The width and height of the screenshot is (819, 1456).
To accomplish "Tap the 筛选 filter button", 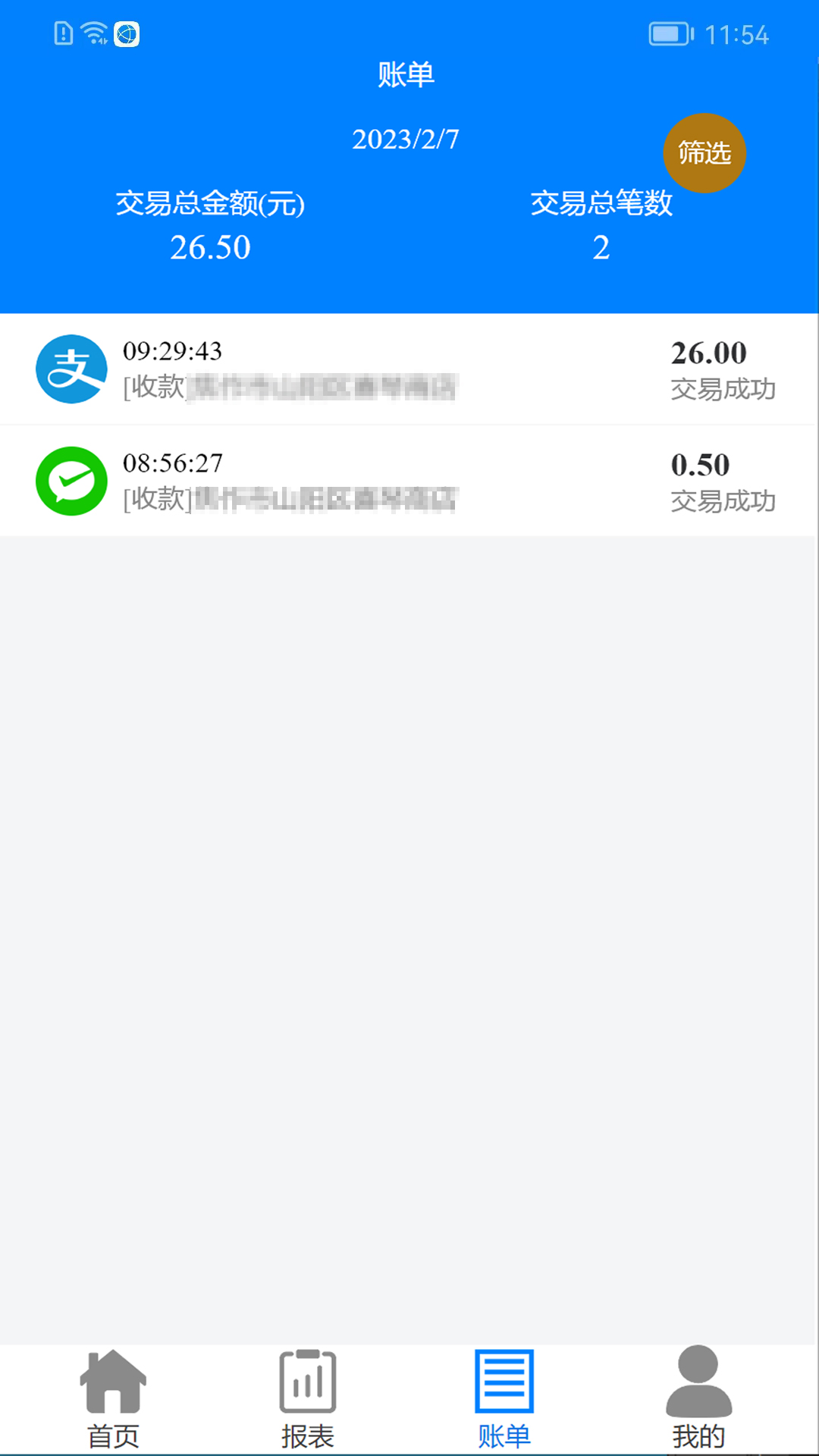I will (704, 153).
